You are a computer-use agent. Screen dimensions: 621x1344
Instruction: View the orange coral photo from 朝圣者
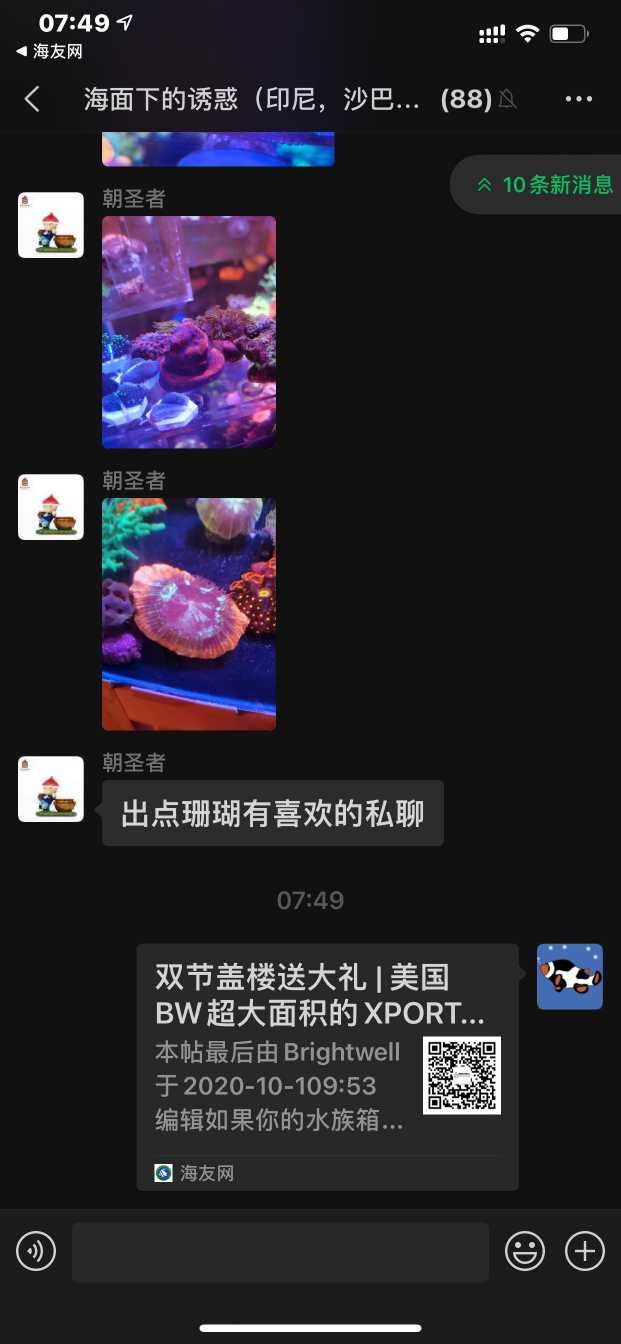(189, 614)
